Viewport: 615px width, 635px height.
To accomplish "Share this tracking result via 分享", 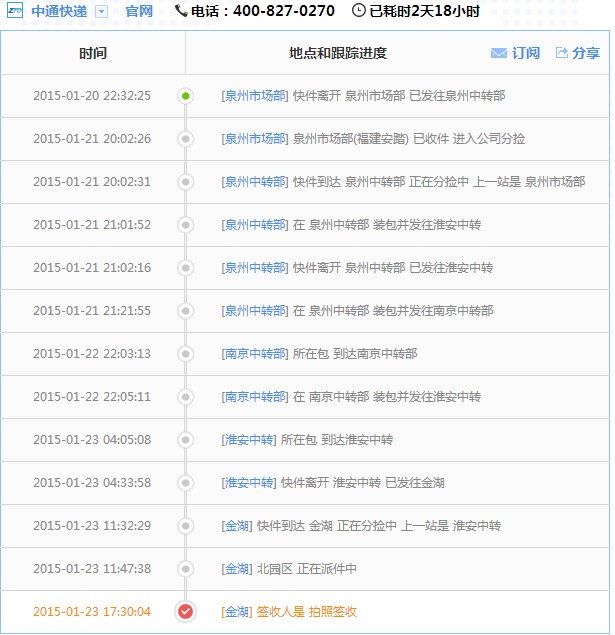I will tap(578, 53).
